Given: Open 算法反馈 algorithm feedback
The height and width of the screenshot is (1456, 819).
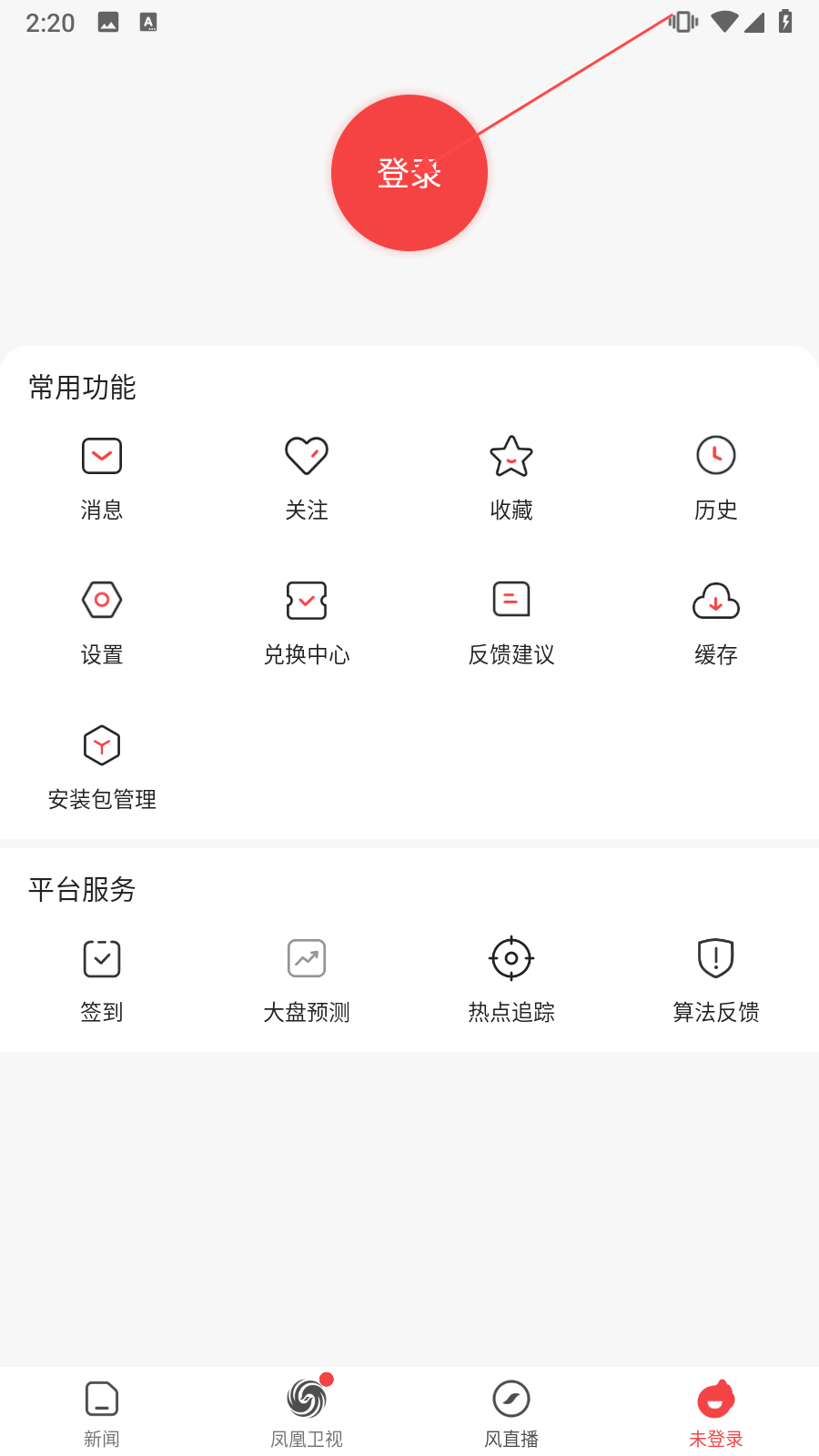Looking at the screenshot, I should click(x=716, y=981).
